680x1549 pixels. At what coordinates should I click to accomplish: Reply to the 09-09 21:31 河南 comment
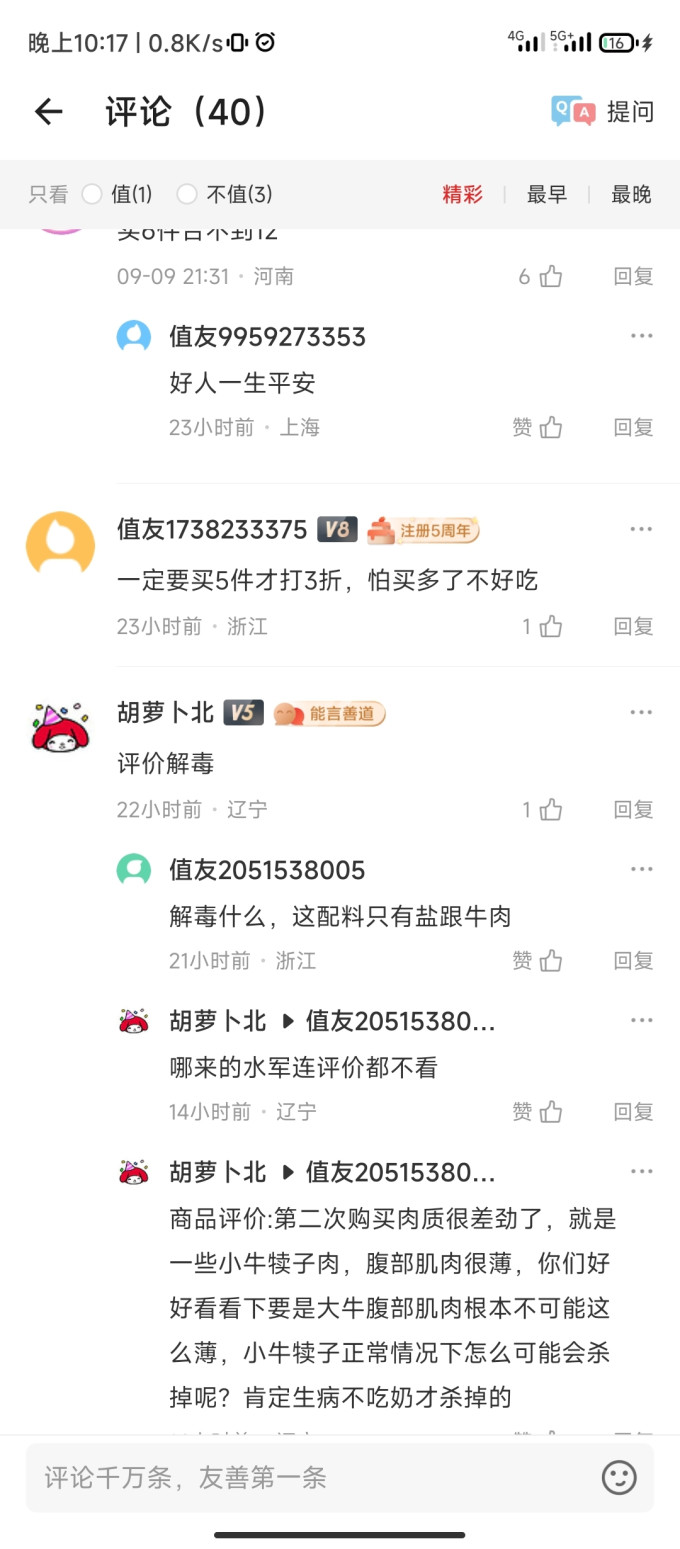633,277
